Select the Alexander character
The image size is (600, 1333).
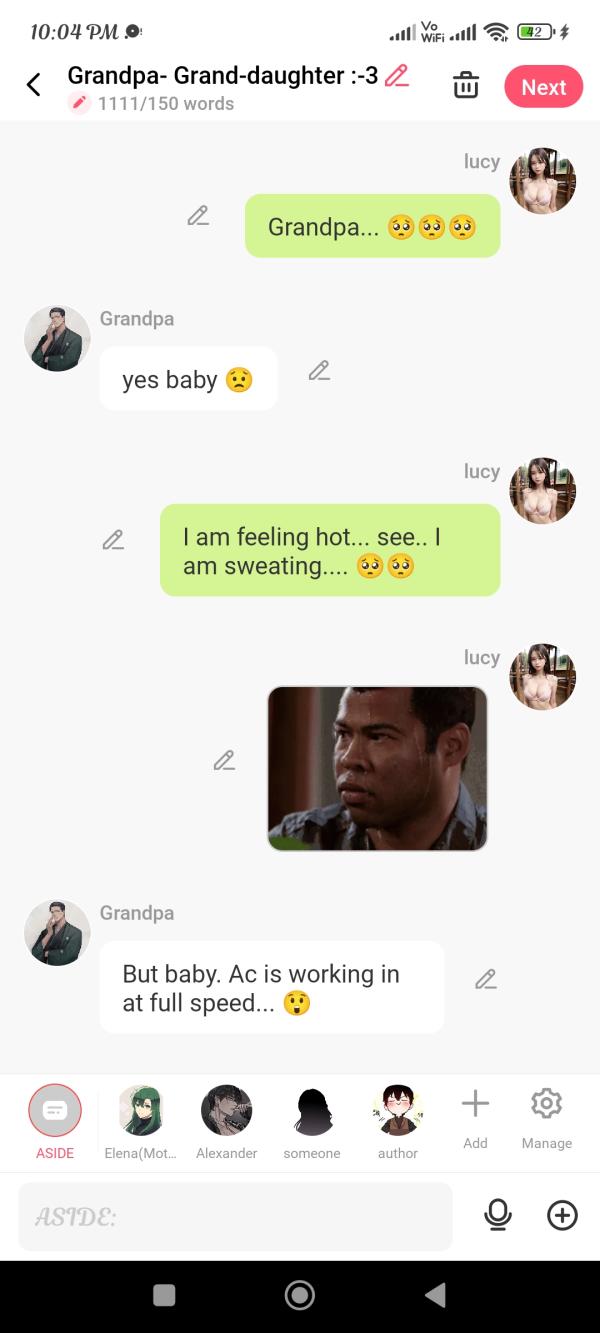click(x=226, y=1111)
